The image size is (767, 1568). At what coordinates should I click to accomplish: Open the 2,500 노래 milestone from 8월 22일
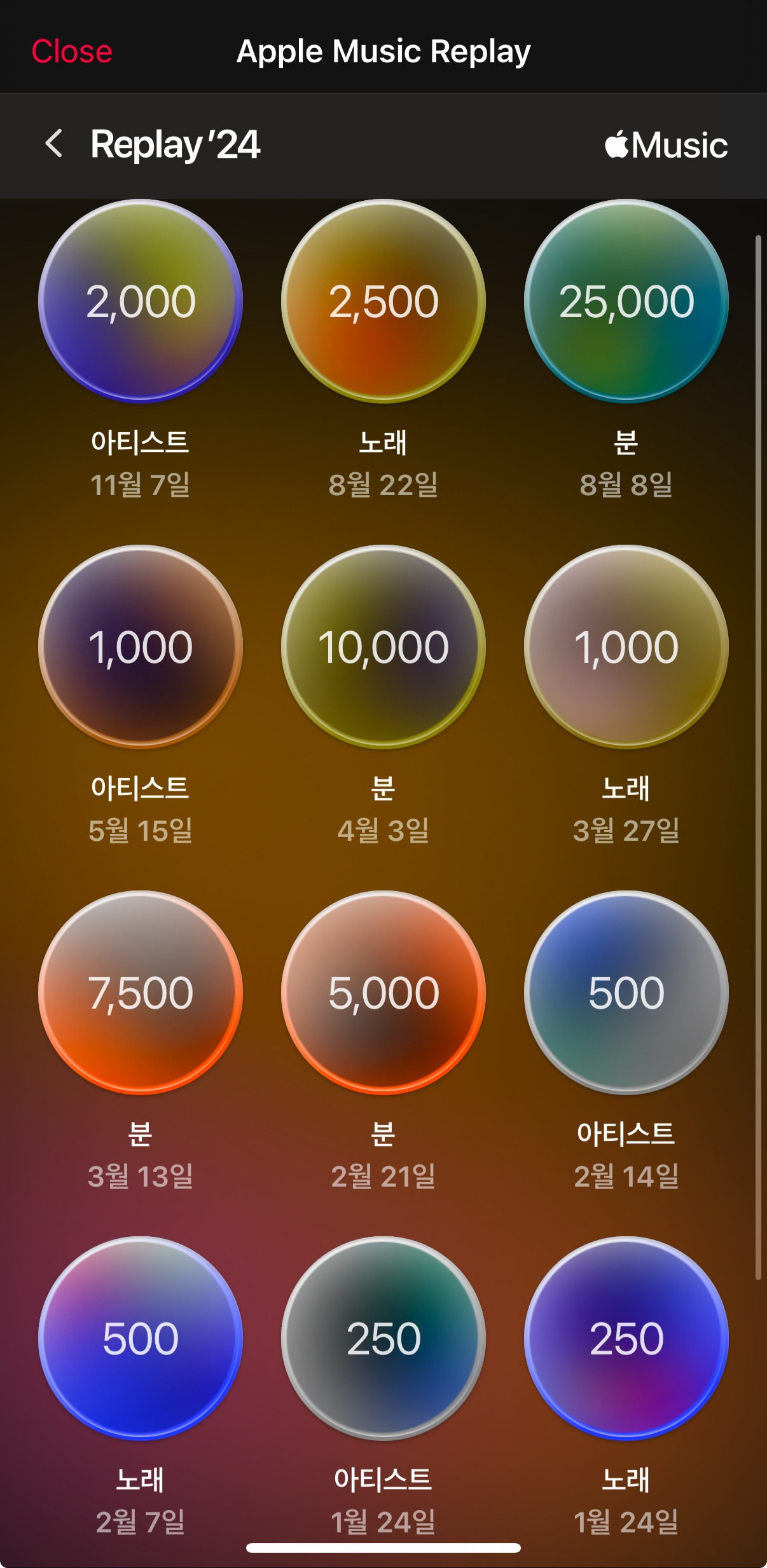click(383, 301)
